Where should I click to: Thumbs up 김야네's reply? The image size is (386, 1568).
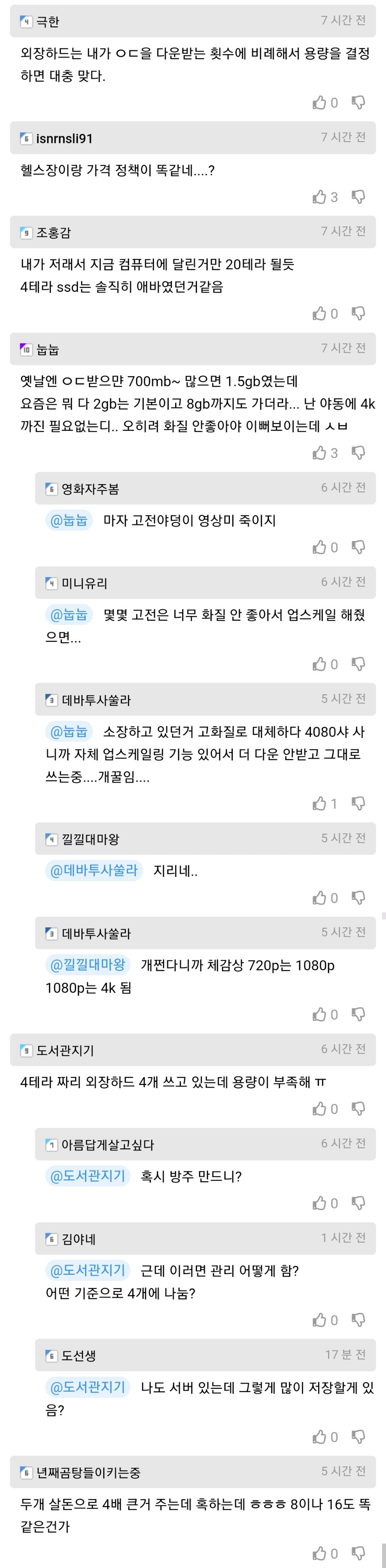pyautogui.click(x=320, y=1320)
